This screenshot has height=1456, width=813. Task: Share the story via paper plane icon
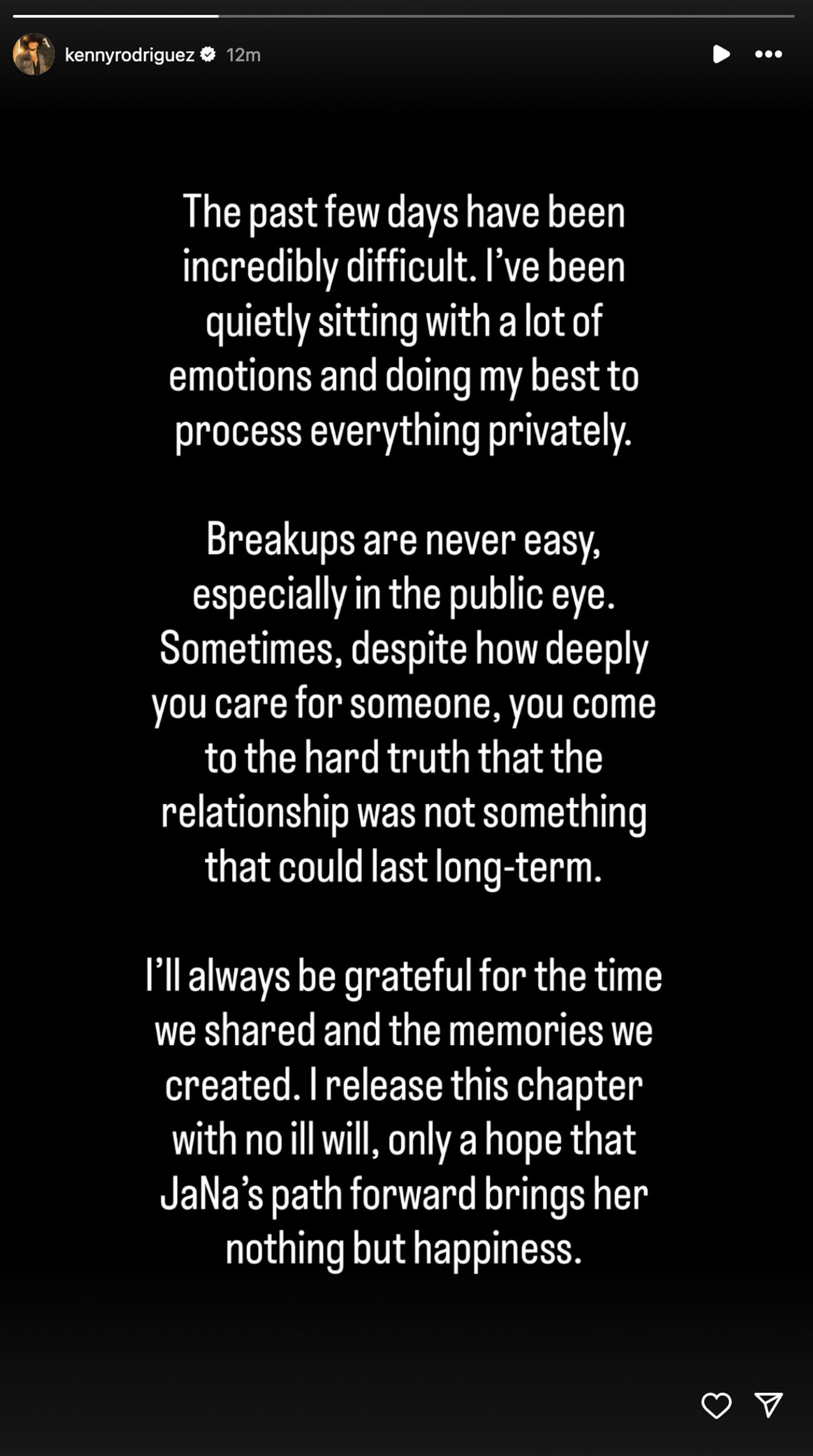tap(769, 1405)
